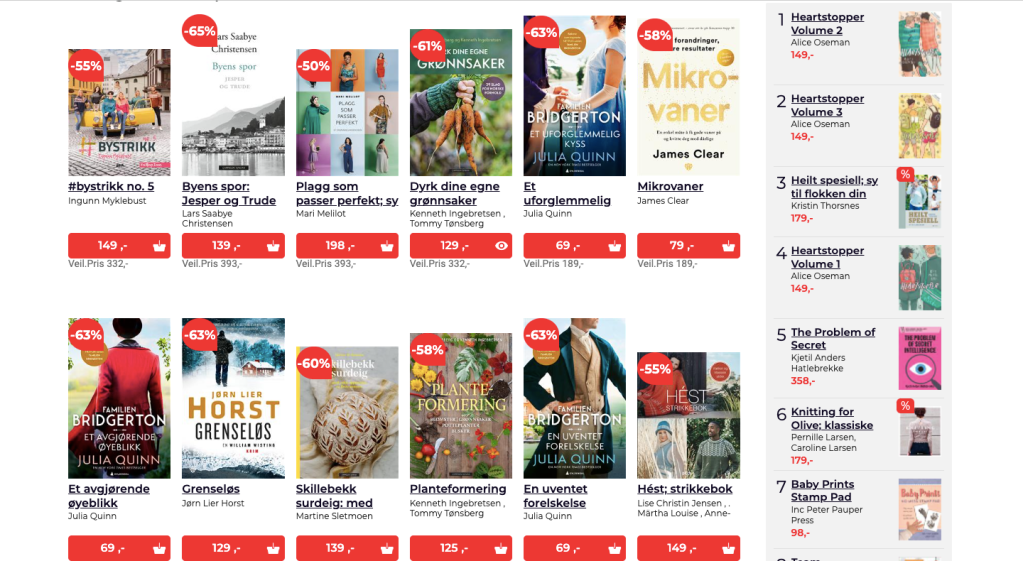Add Byens spor to cart for 139,-
Viewport: 1023px width, 561px height.
pyautogui.click(x=272, y=246)
